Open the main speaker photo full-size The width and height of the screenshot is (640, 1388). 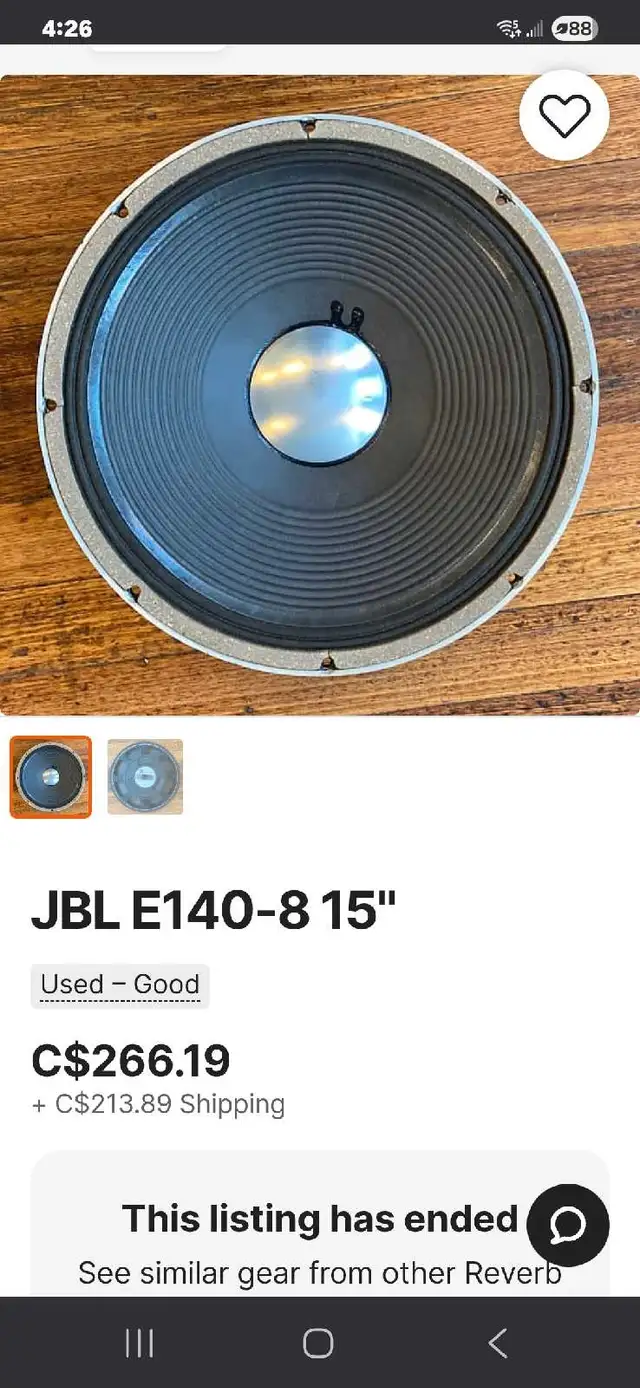tap(320, 395)
